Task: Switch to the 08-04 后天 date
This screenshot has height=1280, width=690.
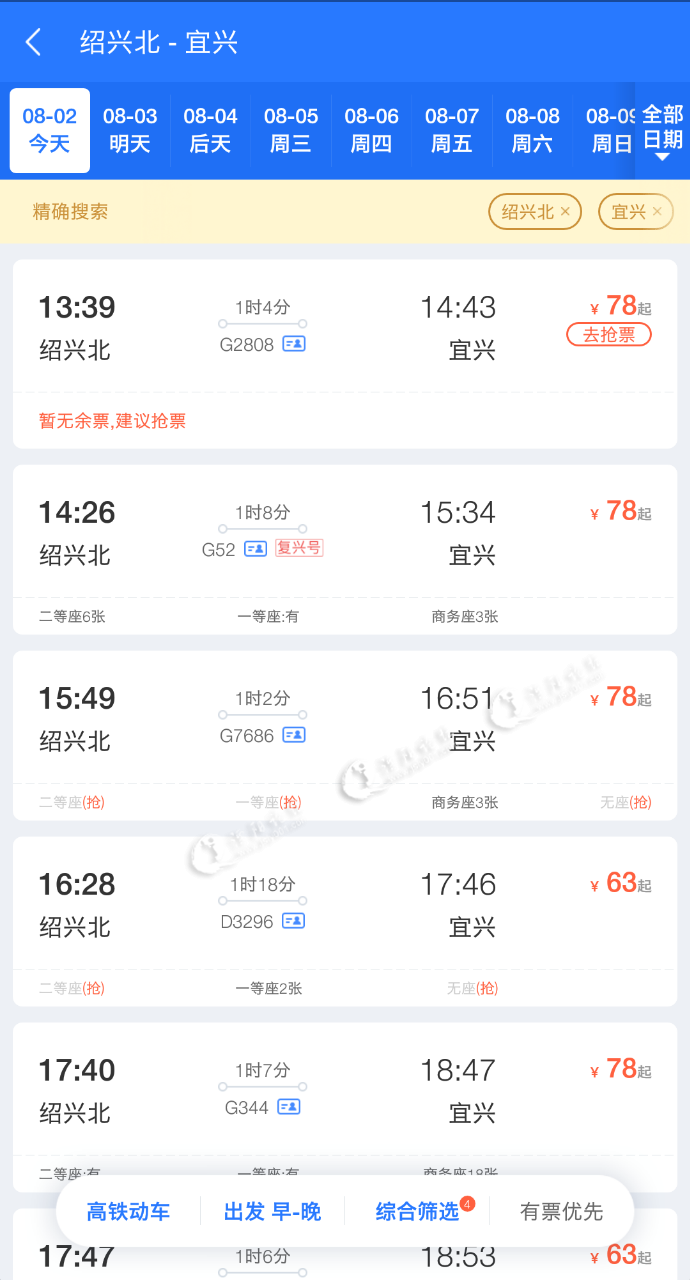Action: [x=211, y=131]
